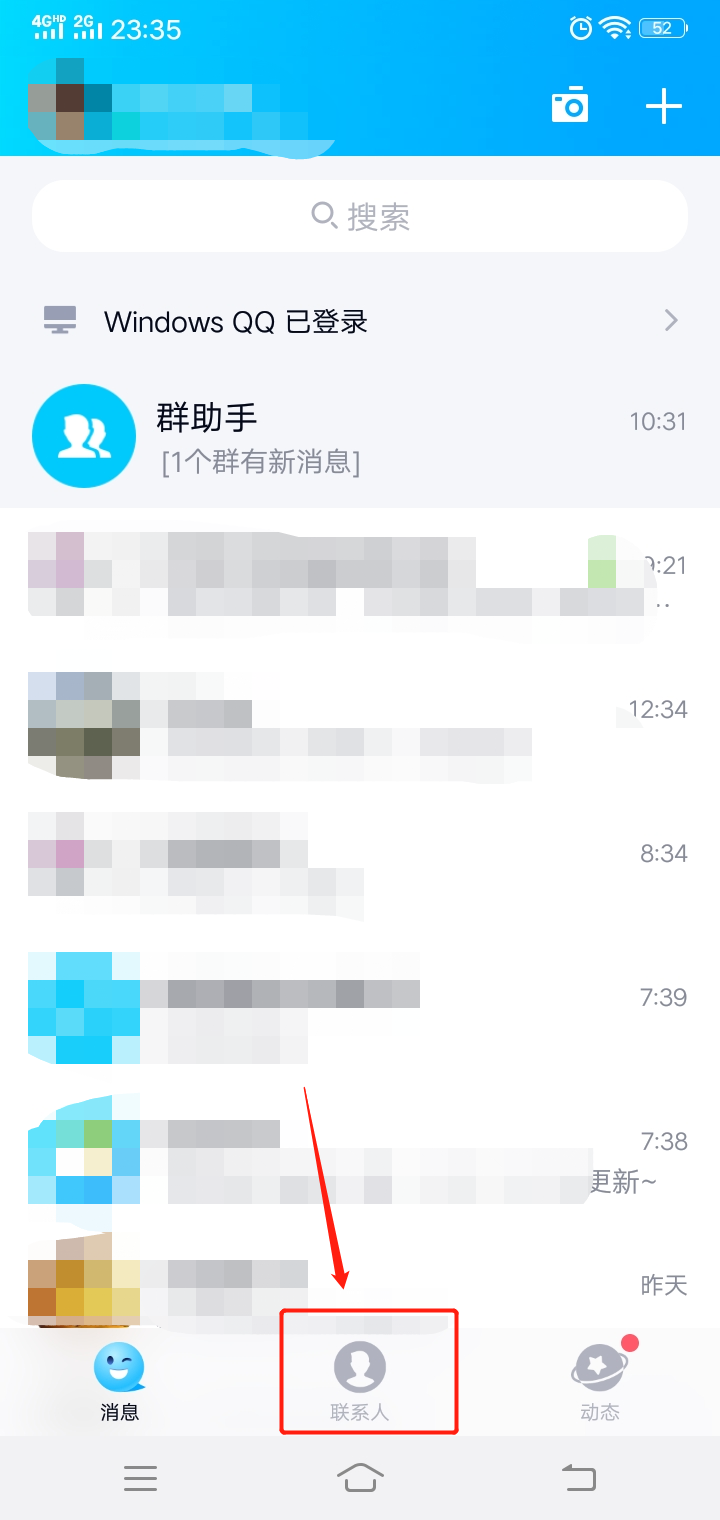Open the Windows QQ 已登录 link
Viewport: 720px width, 1520px height.
[235, 321]
